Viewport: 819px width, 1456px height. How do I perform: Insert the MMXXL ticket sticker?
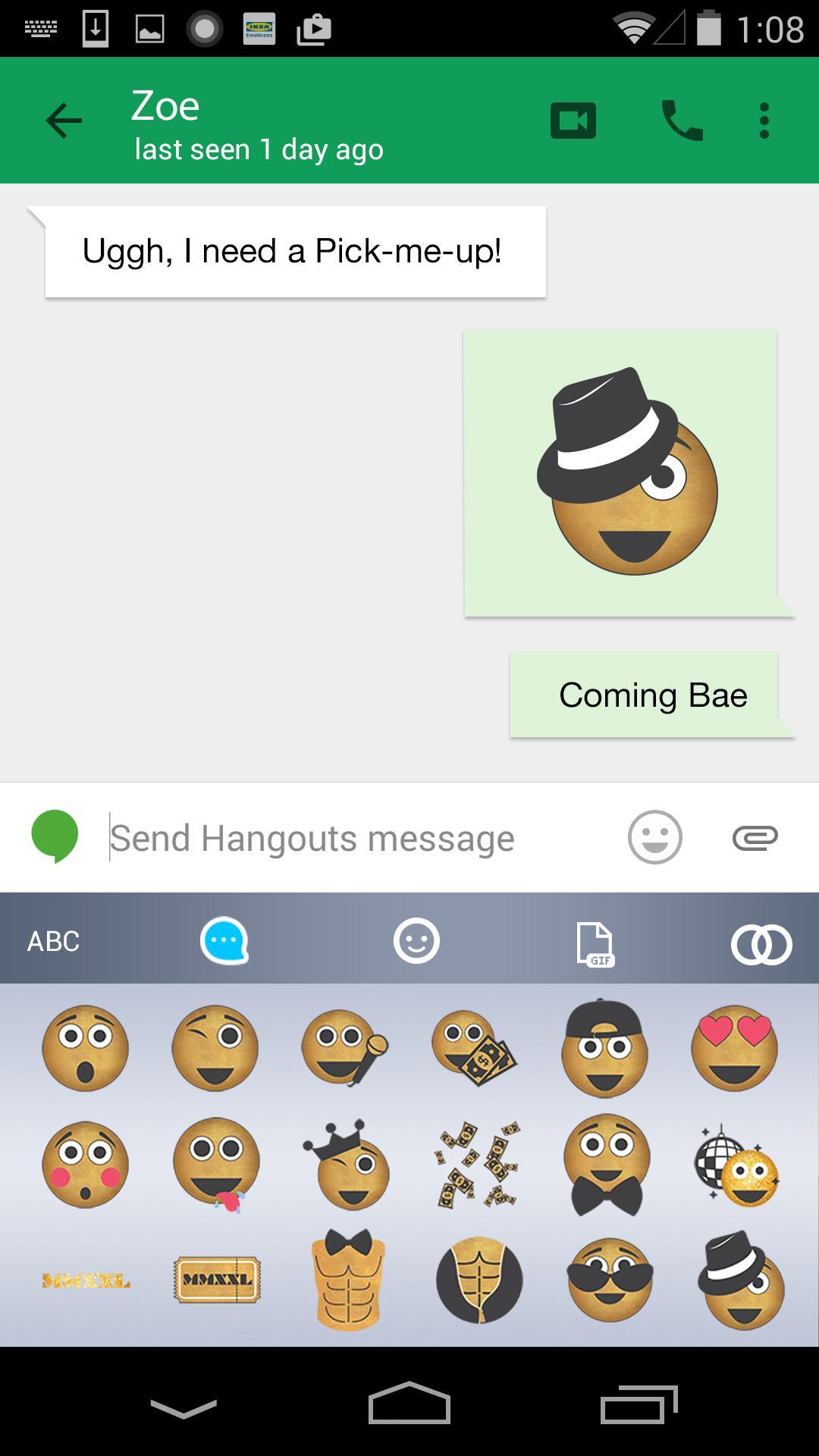217,1280
